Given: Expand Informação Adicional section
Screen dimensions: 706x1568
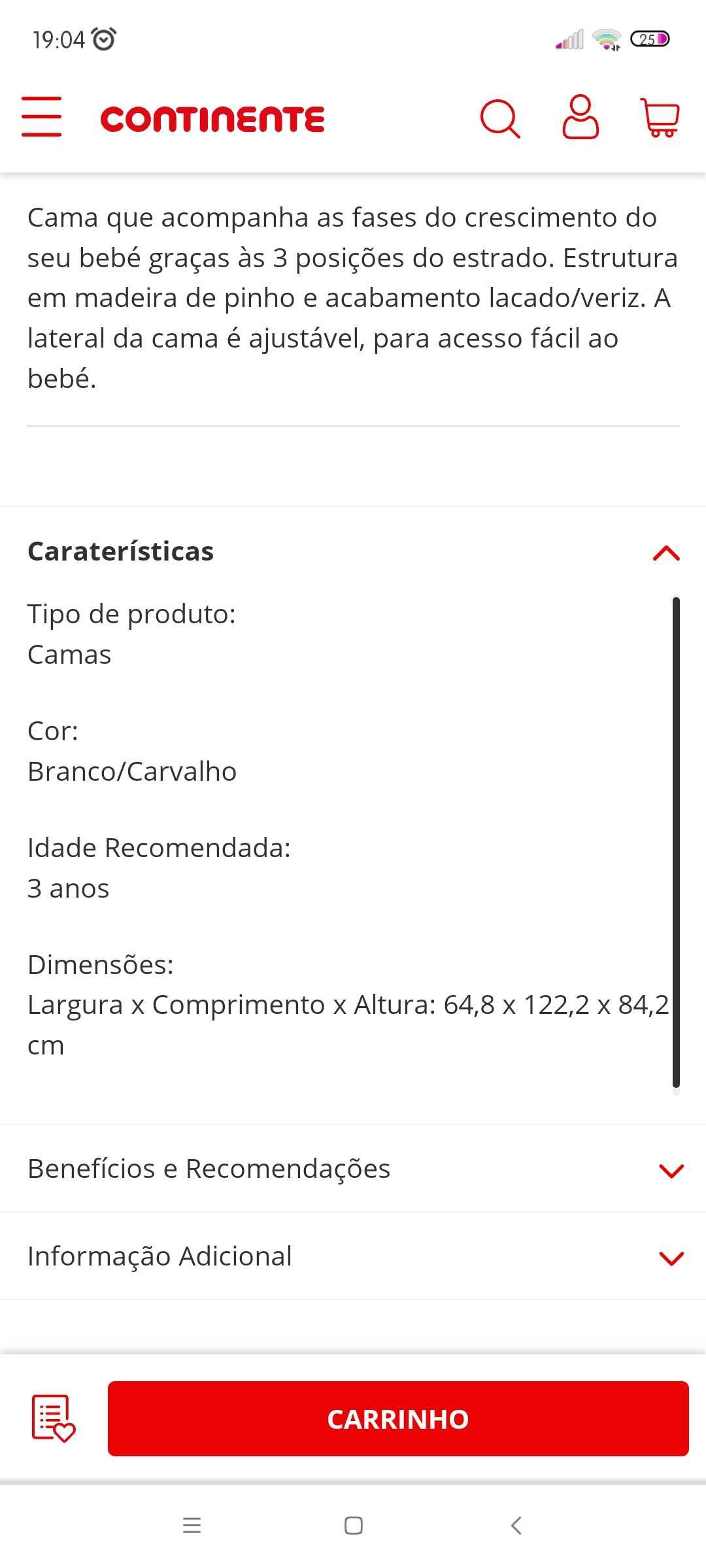Looking at the screenshot, I should pos(353,1256).
